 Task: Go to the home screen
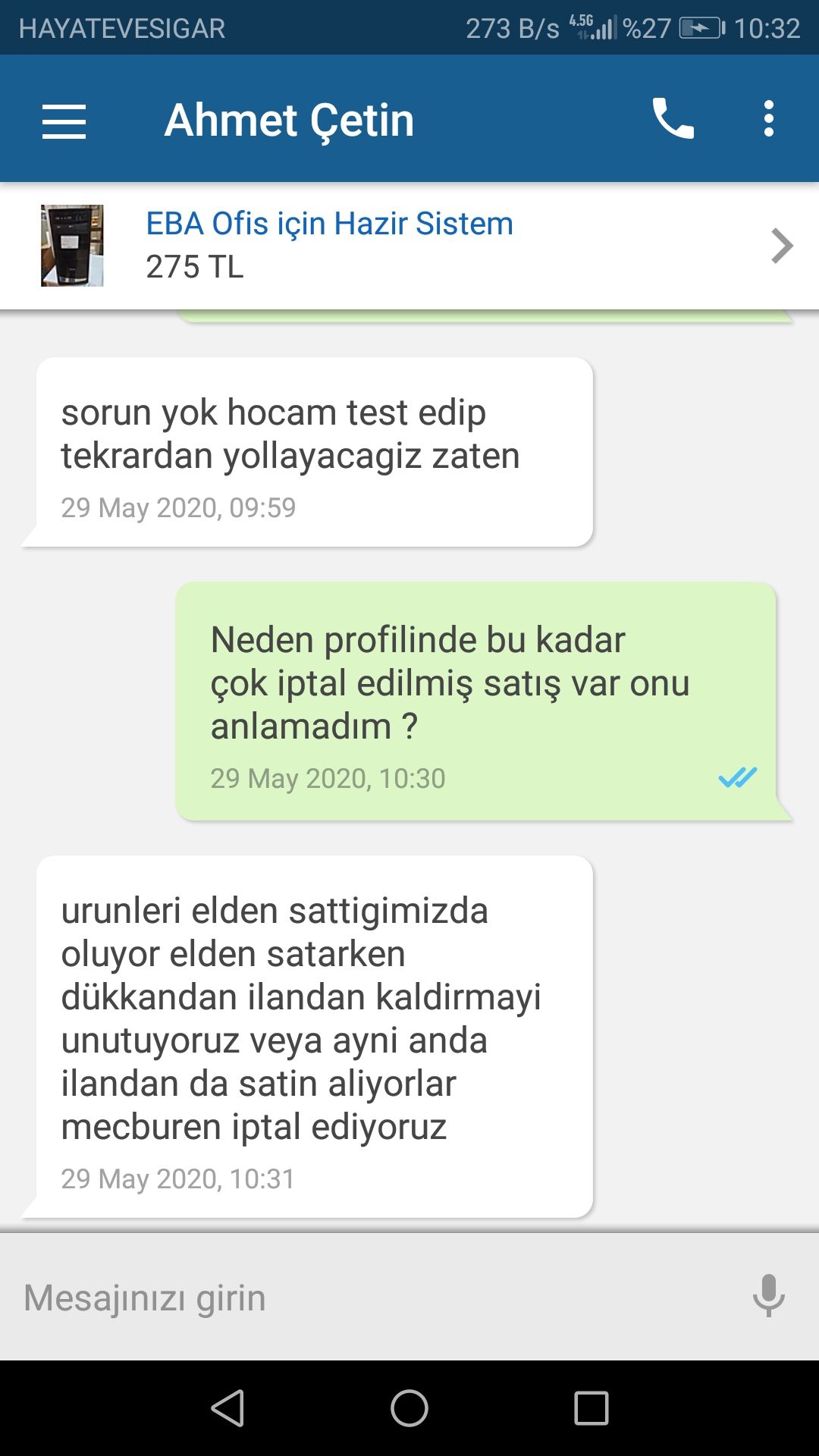(409, 1408)
